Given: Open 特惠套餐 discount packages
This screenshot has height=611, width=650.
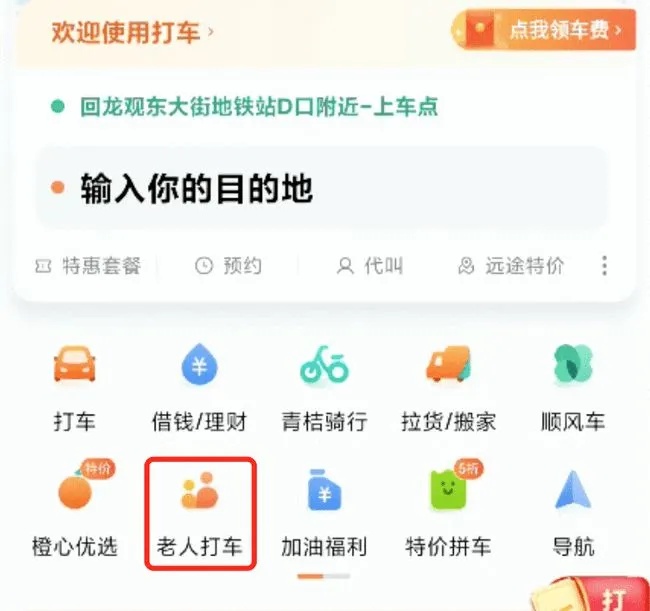Looking at the screenshot, I should pyautogui.click(x=88, y=266).
